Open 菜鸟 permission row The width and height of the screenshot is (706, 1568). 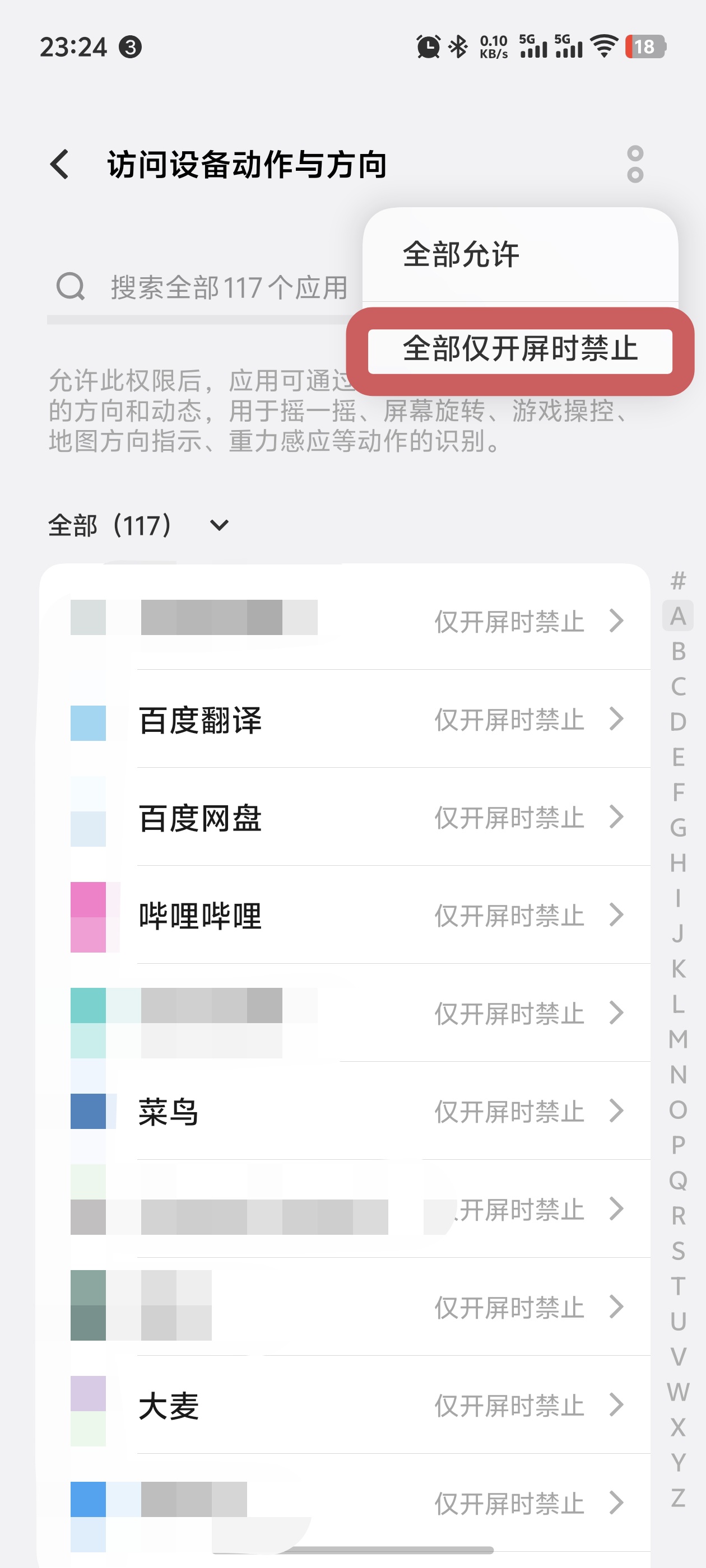click(345, 1112)
